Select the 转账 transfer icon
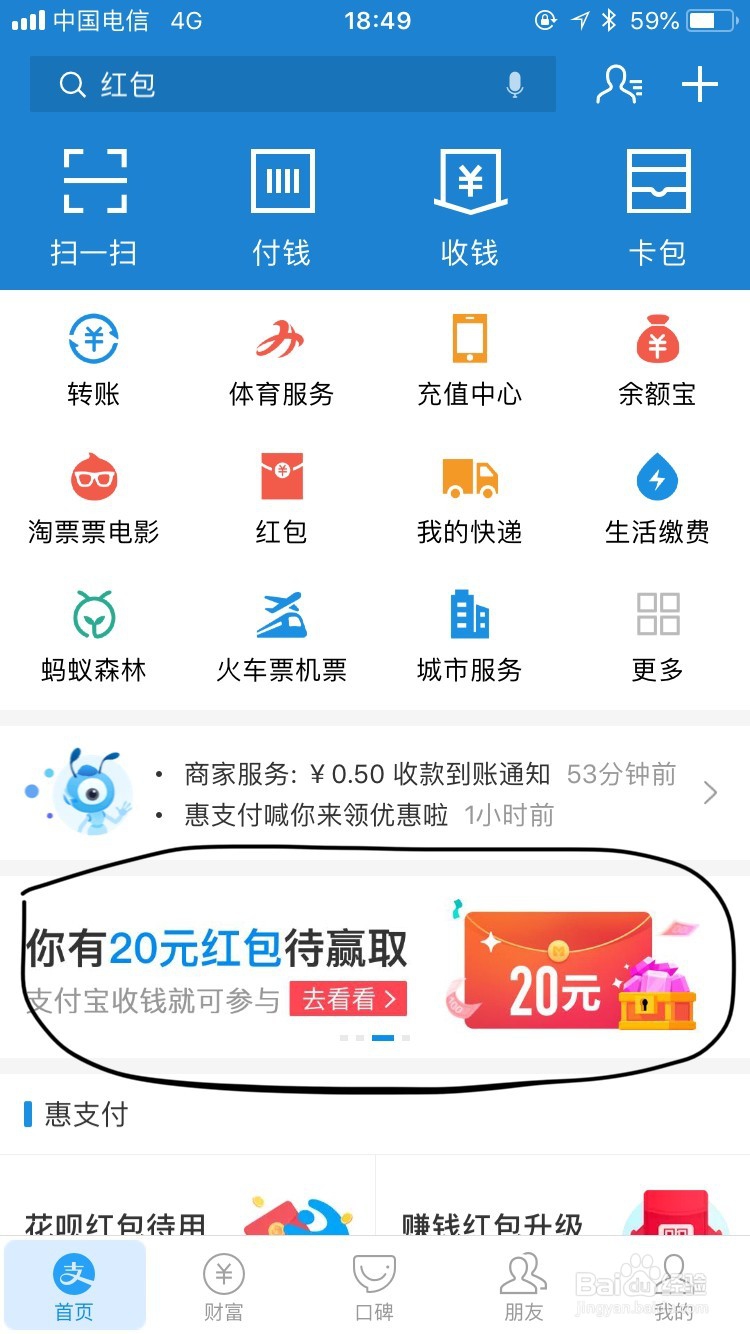The width and height of the screenshot is (750, 1334). click(93, 360)
